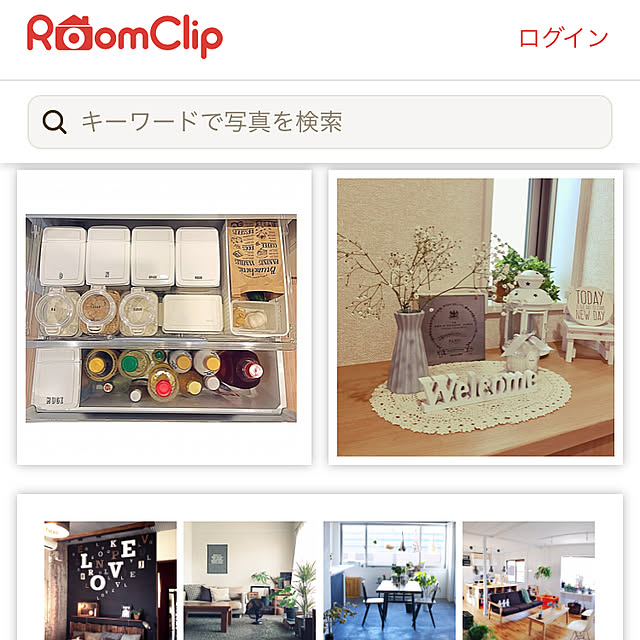Open the living room with plants photo
This screenshot has width=640, height=640.
tap(249, 580)
